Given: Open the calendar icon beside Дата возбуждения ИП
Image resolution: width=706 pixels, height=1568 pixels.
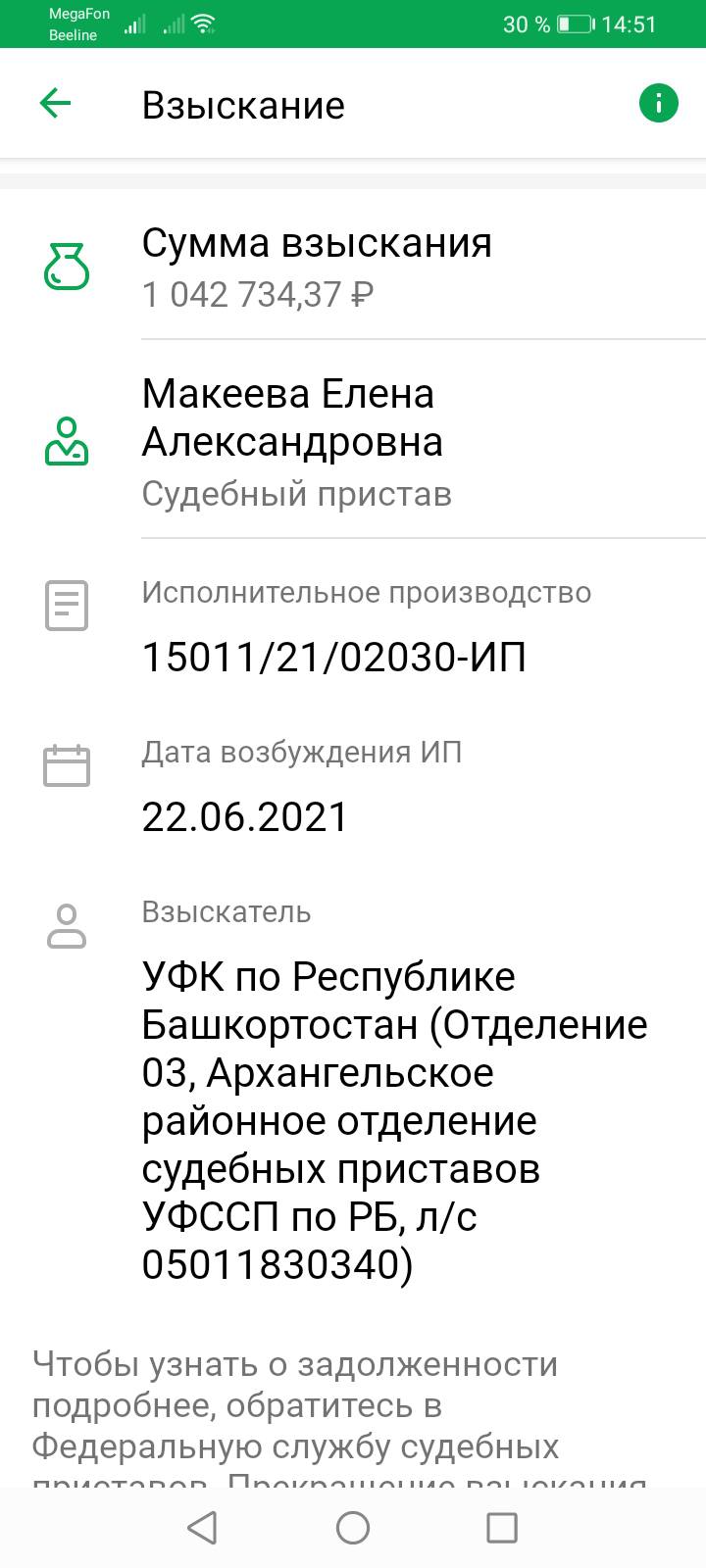Looking at the screenshot, I should pyautogui.click(x=66, y=765).
